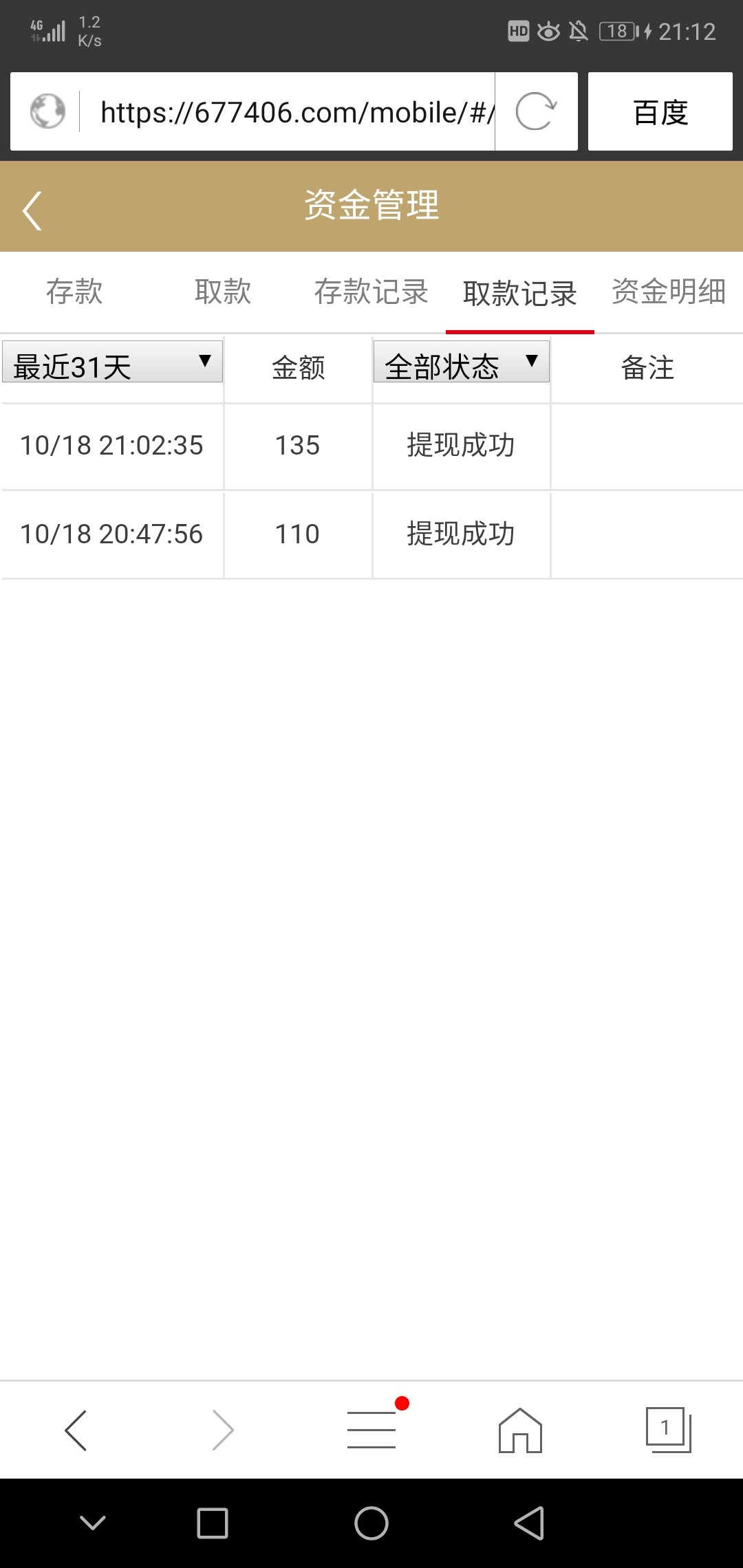Open the 取款 tab
Screen dimensions: 743x1568
(223, 292)
